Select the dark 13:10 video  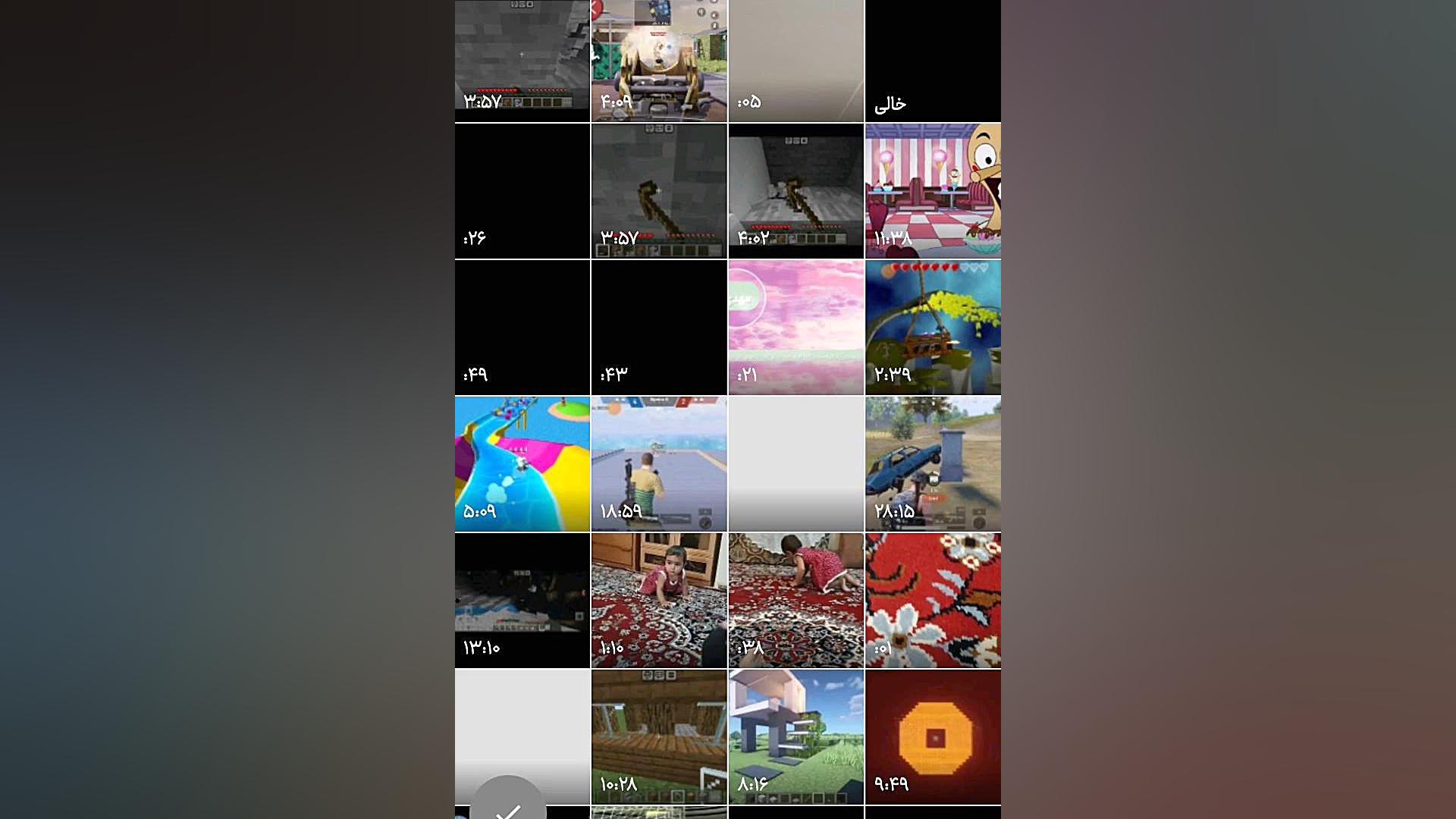(x=522, y=600)
